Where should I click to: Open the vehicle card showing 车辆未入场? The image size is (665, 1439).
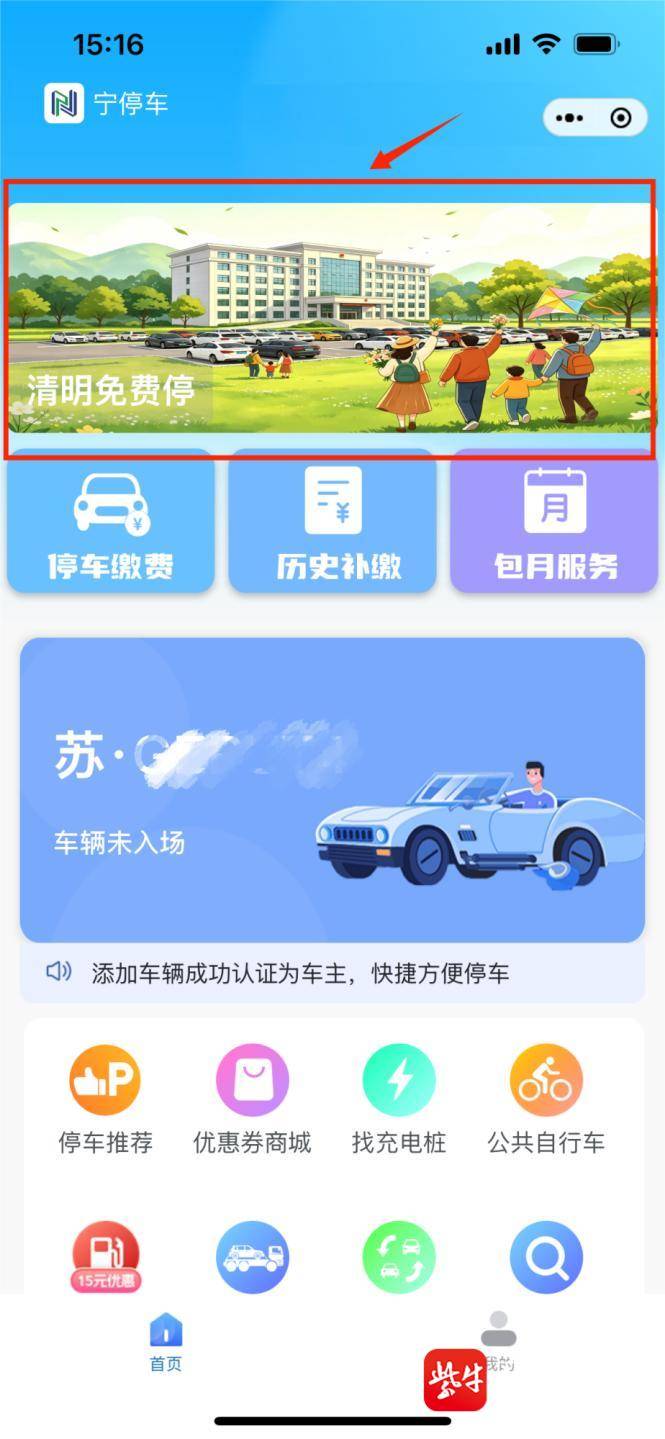tap(332, 790)
